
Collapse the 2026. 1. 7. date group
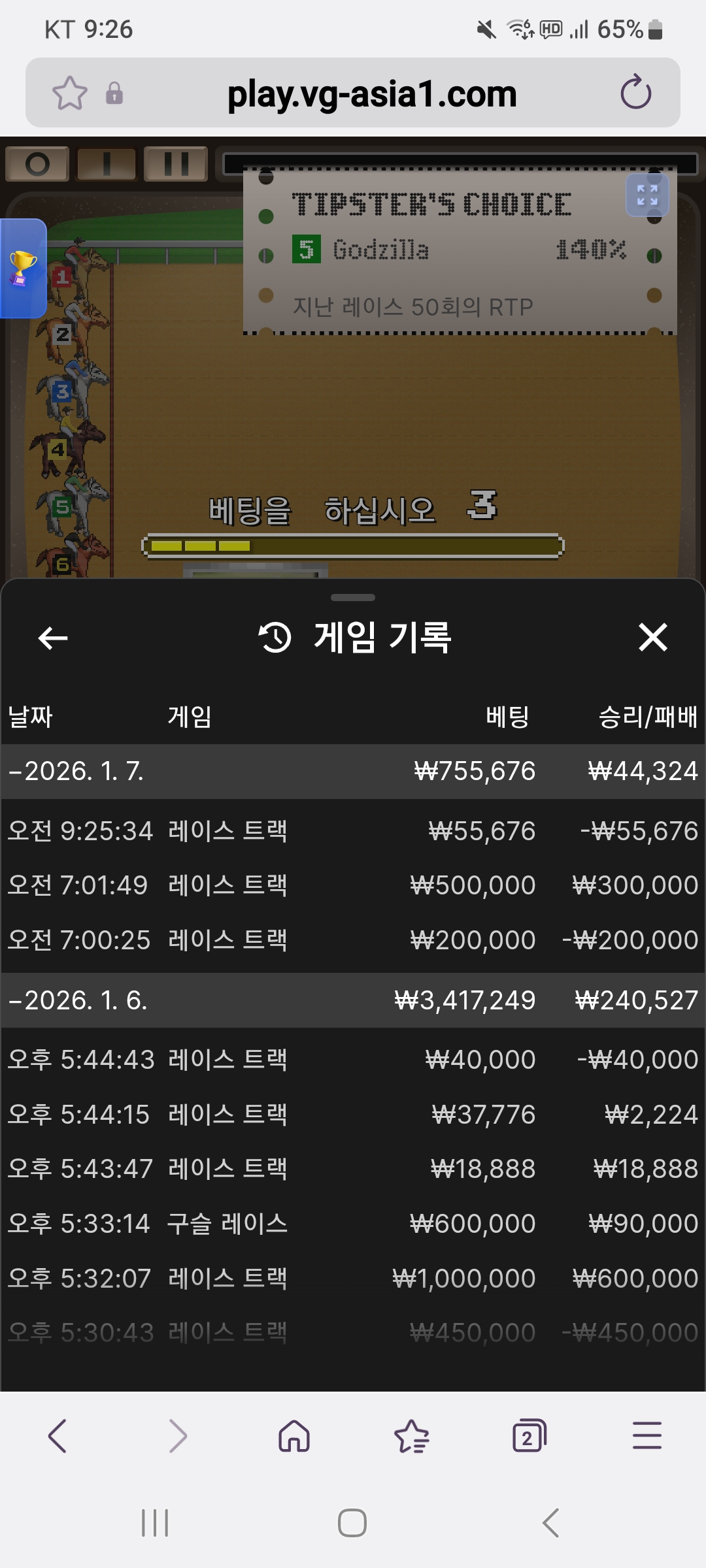click(x=75, y=771)
